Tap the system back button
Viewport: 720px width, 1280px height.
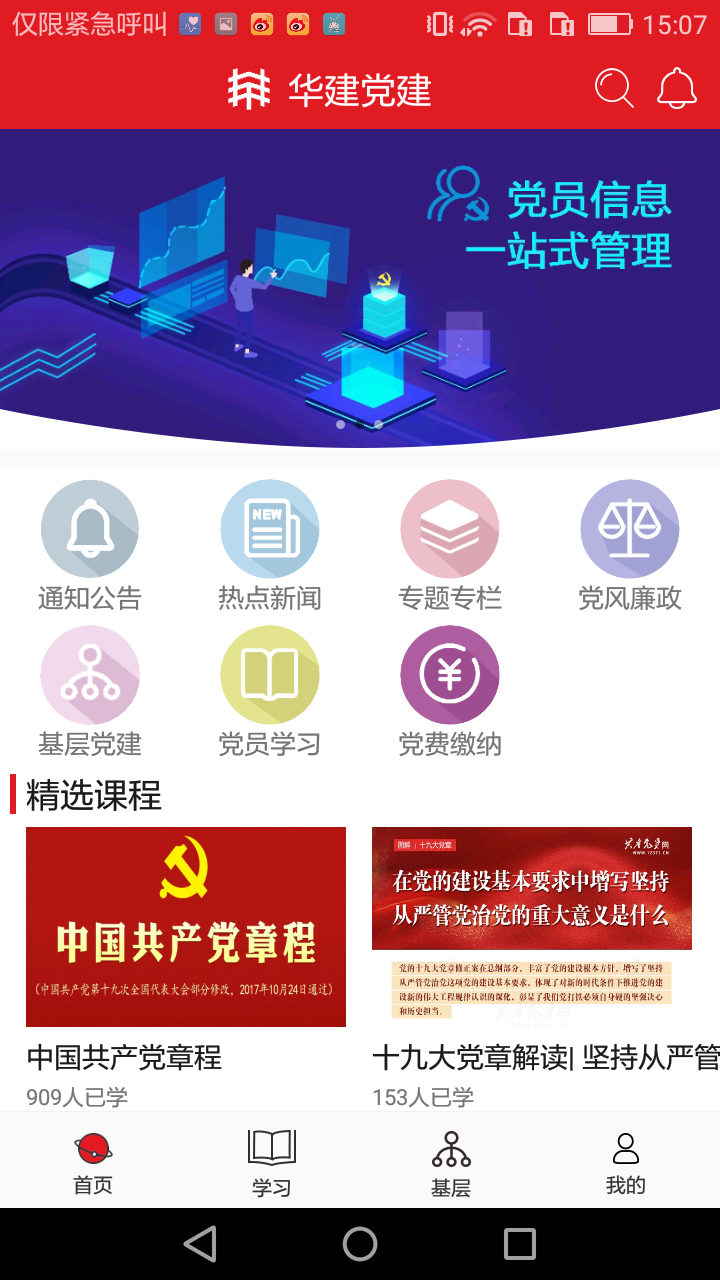(x=200, y=1244)
